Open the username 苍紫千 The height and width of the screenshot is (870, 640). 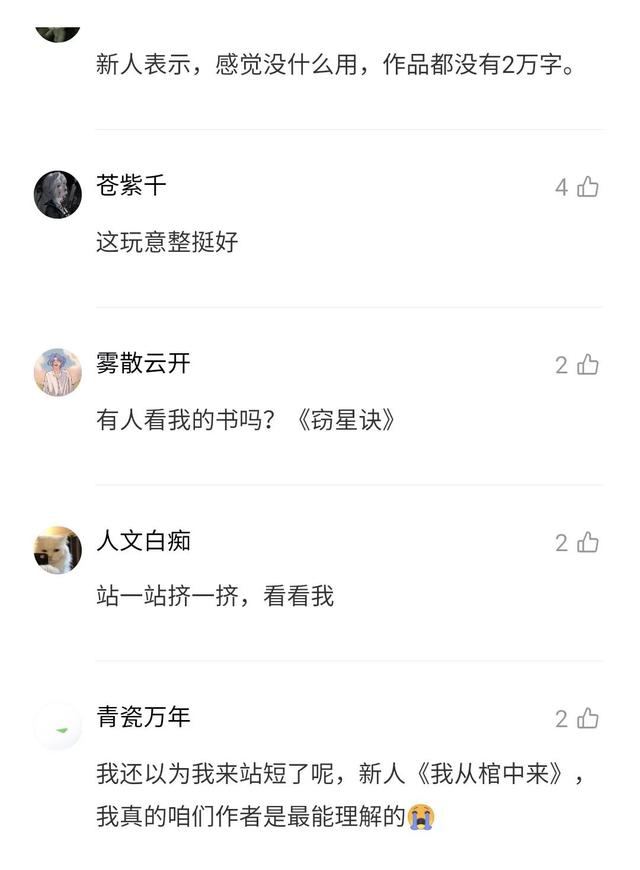(x=131, y=185)
